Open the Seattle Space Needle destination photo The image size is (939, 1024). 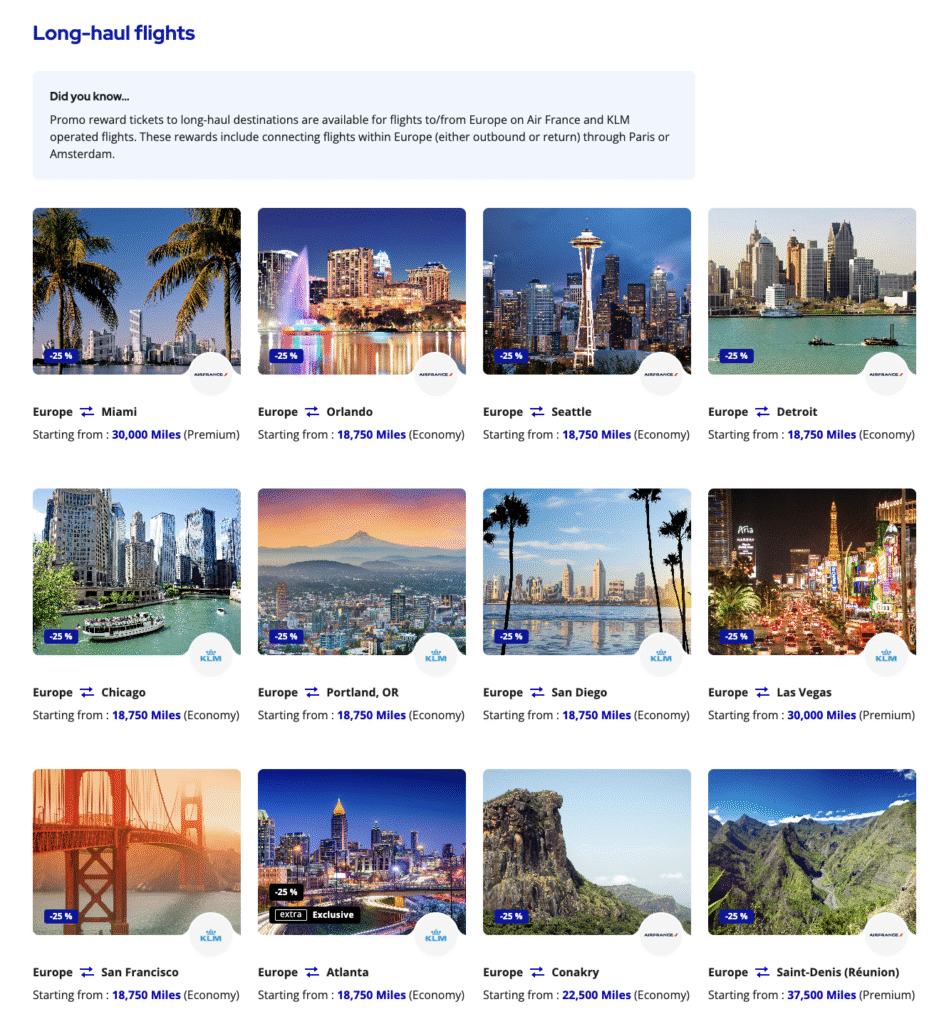[586, 290]
